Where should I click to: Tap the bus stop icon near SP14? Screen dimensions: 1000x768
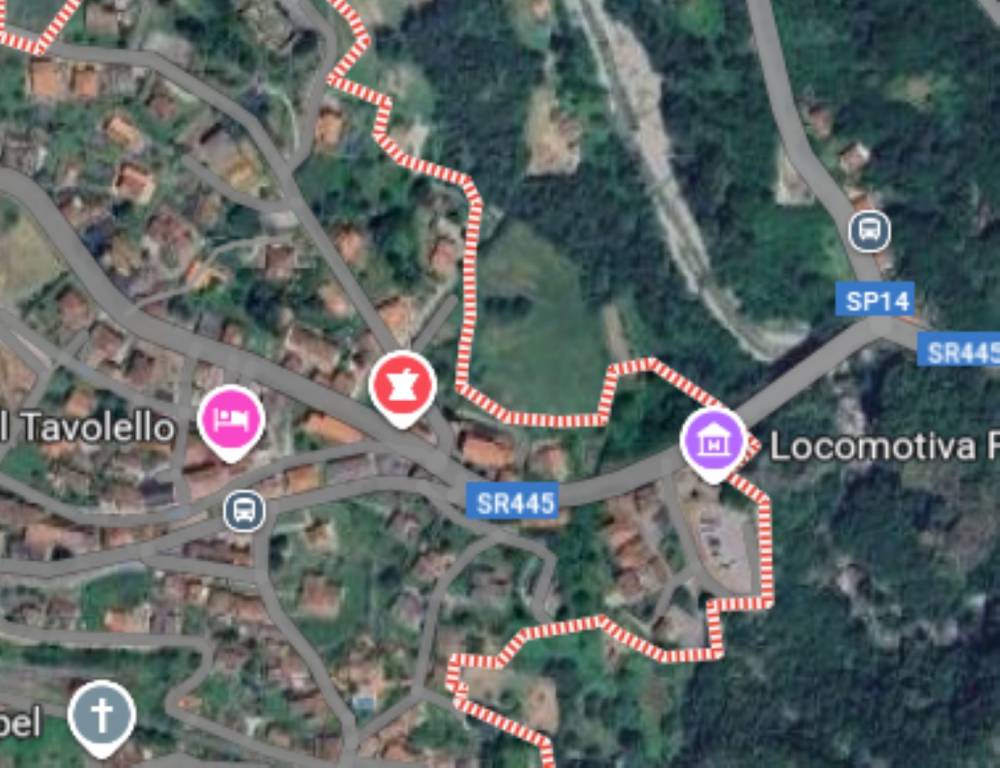(869, 232)
